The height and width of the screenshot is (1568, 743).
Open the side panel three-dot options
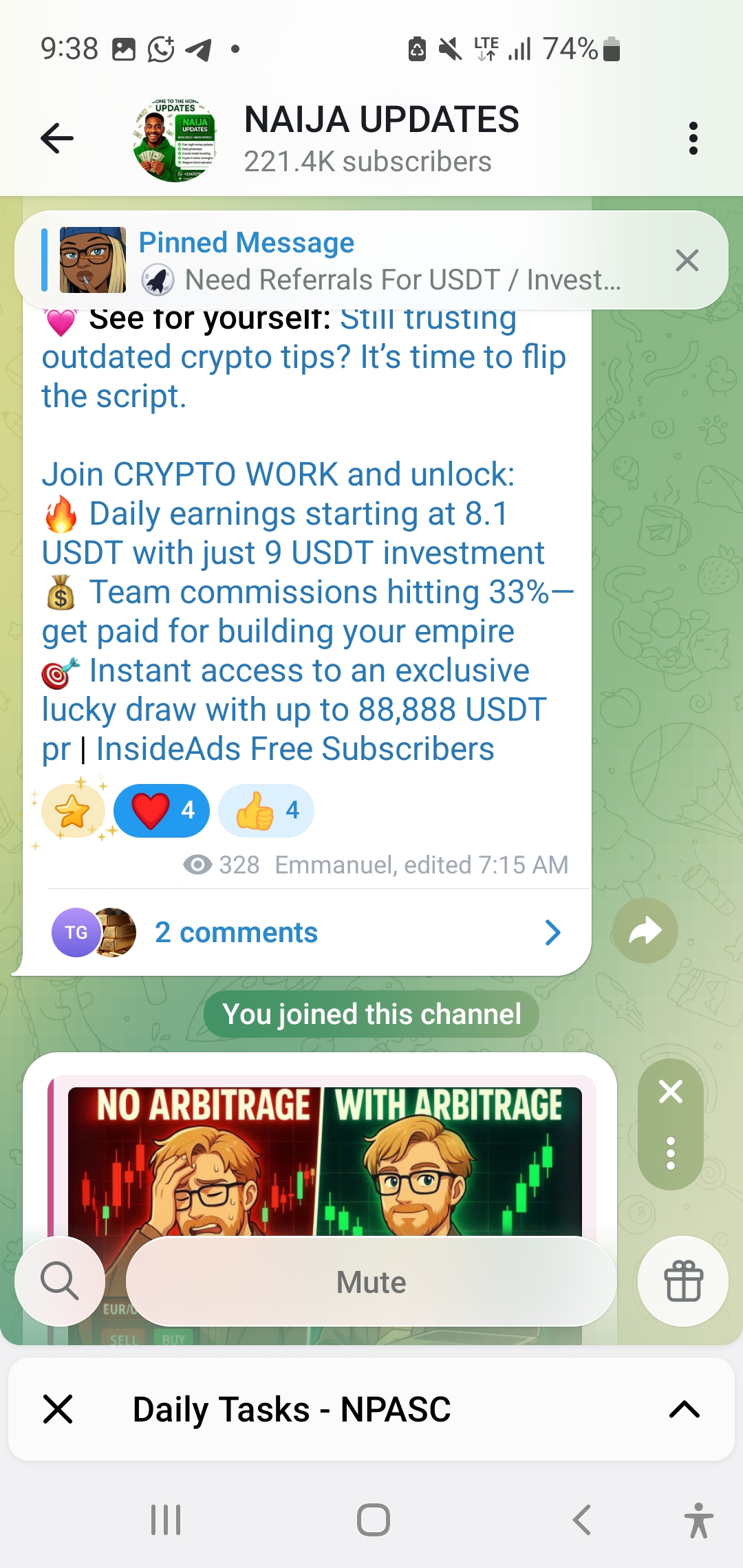(x=670, y=1153)
